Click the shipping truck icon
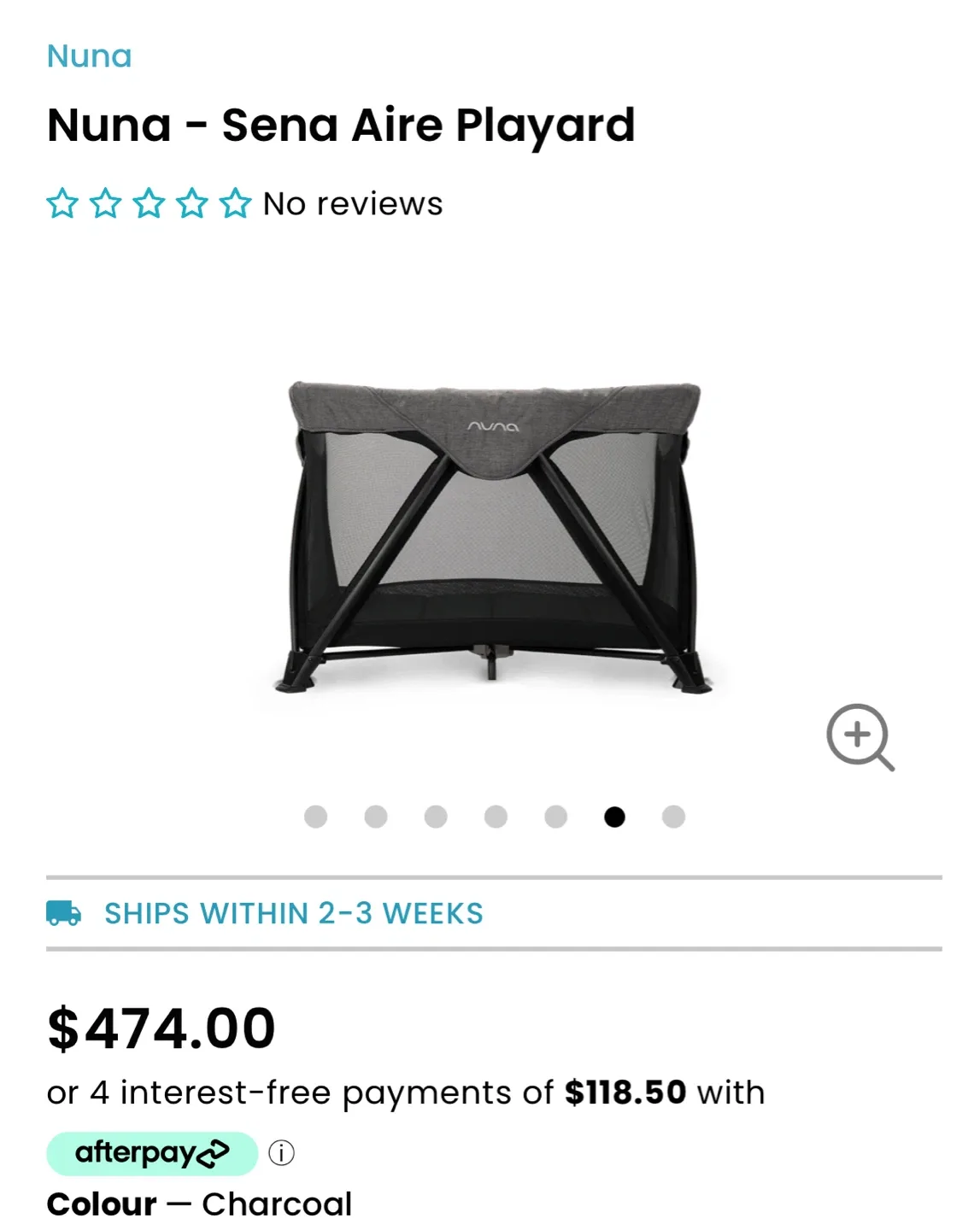Image resolution: width=980 pixels, height=1230 pixels. click(x=64, y=914)
